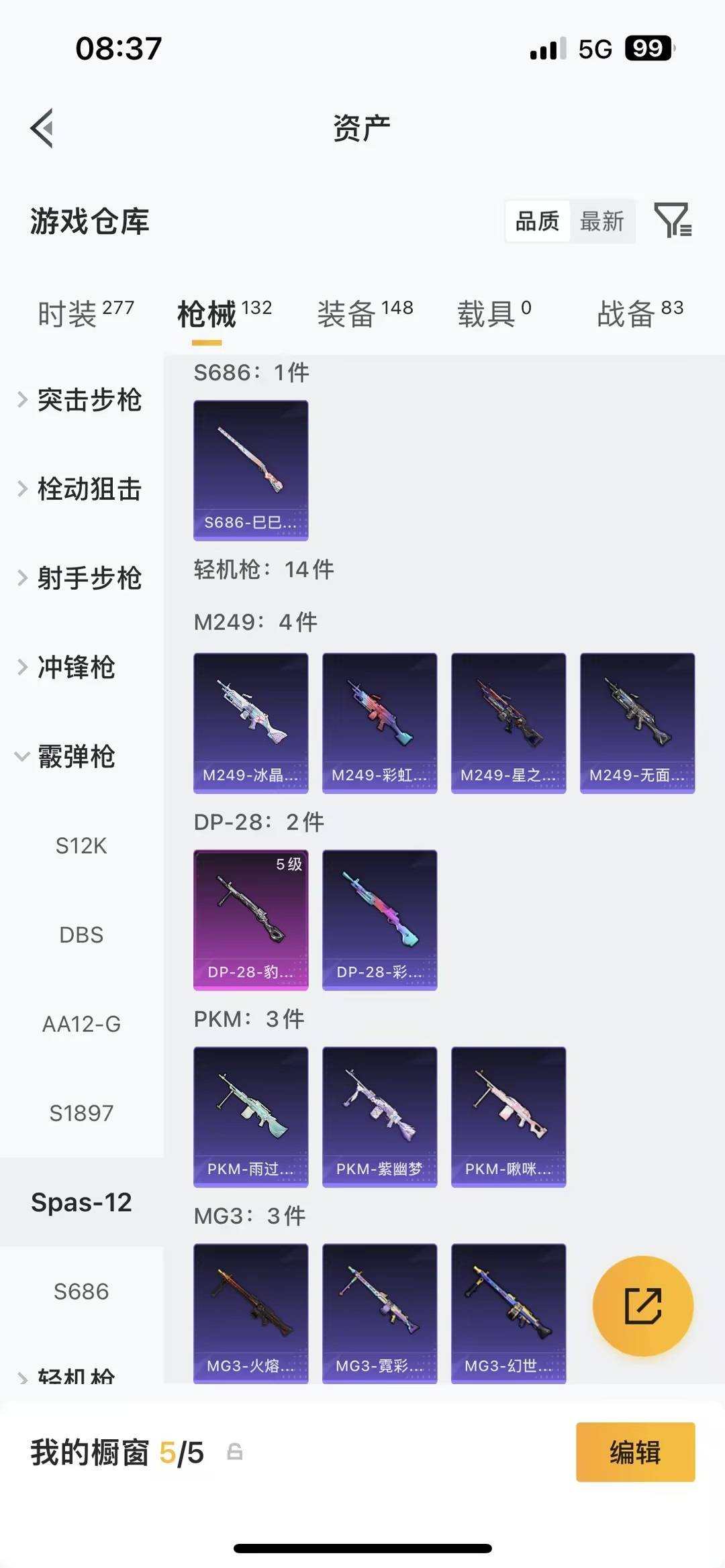
Task: Switch sorting to 最新
Action: (x=603, y=221)
